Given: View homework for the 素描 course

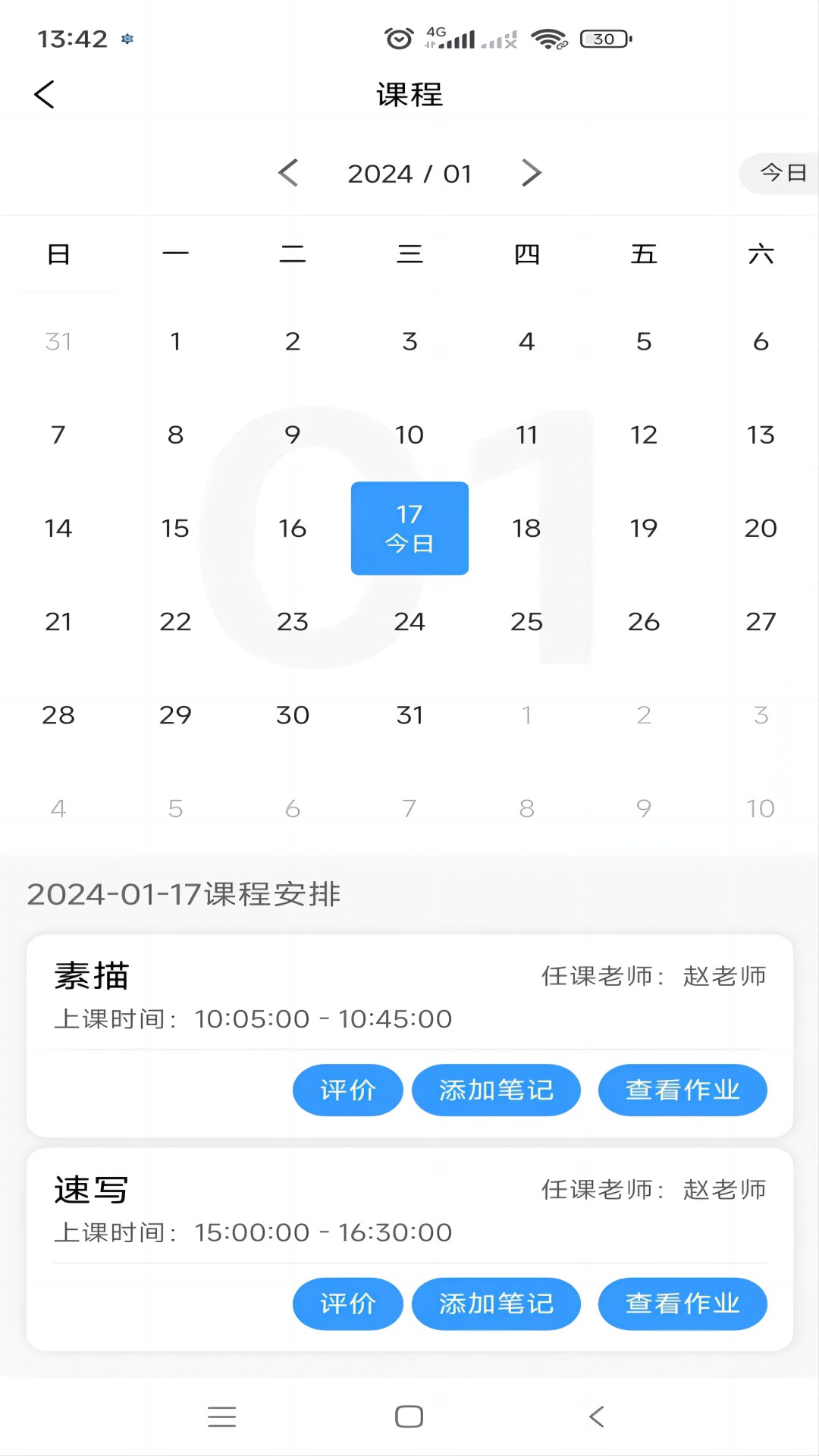Looking at the screenshot, I should tap(682, 1090).
